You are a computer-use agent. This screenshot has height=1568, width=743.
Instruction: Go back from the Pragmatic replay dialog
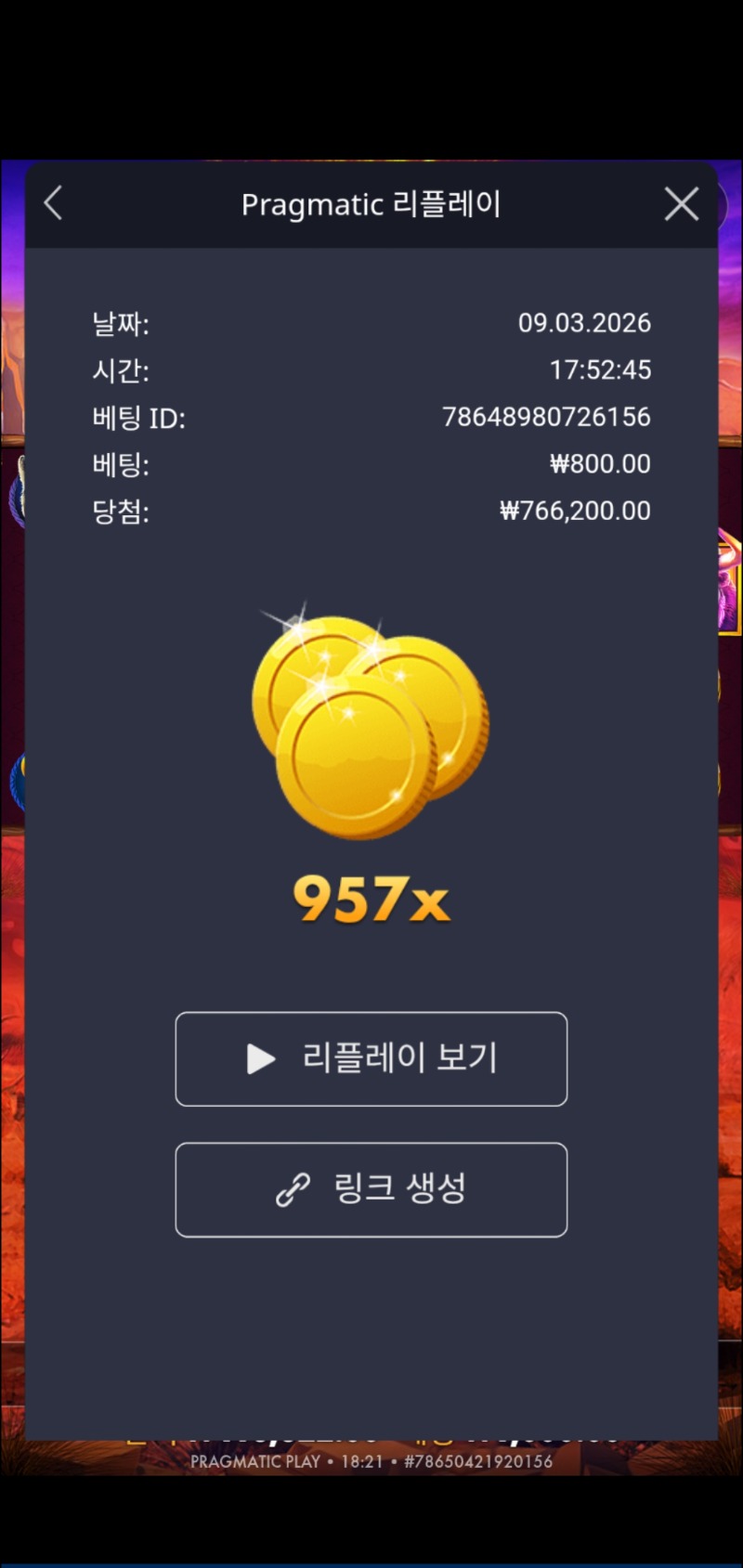click(53, 203)
